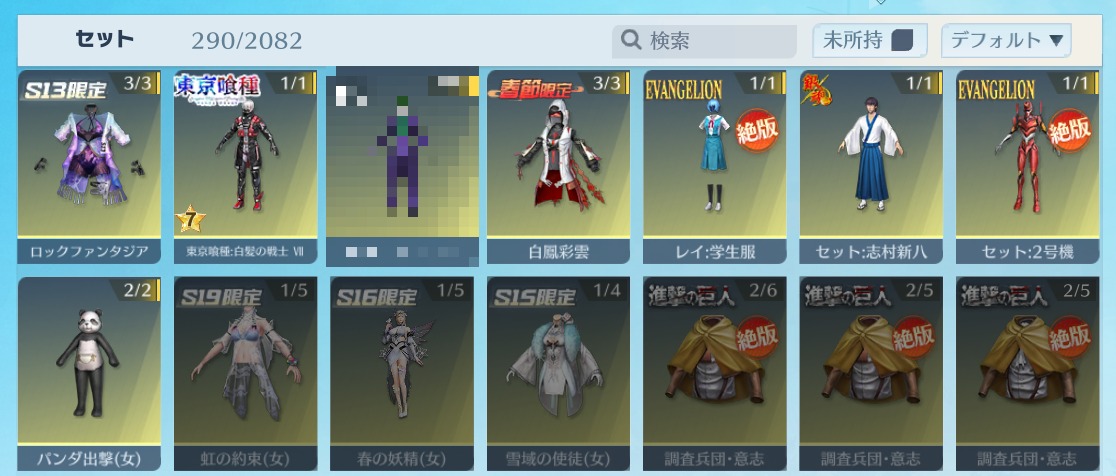Viewport: 1116px width, 476px height.
Task: Open the 調査兵団・意志 set showing 2/6
Action: click(x=714, y=372)
